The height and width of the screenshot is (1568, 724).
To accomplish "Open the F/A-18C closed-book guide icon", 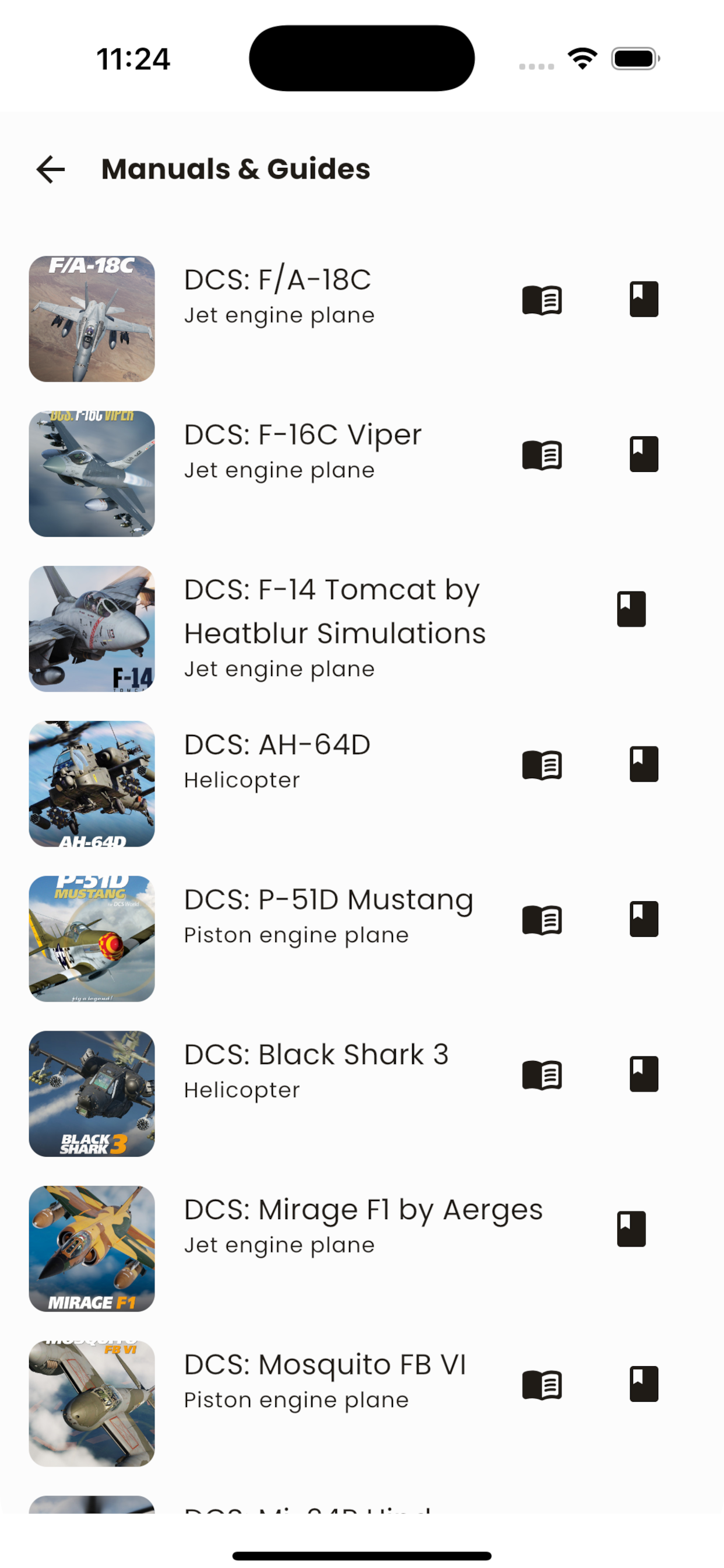I will pyautogui.click(x=644, y=299).
